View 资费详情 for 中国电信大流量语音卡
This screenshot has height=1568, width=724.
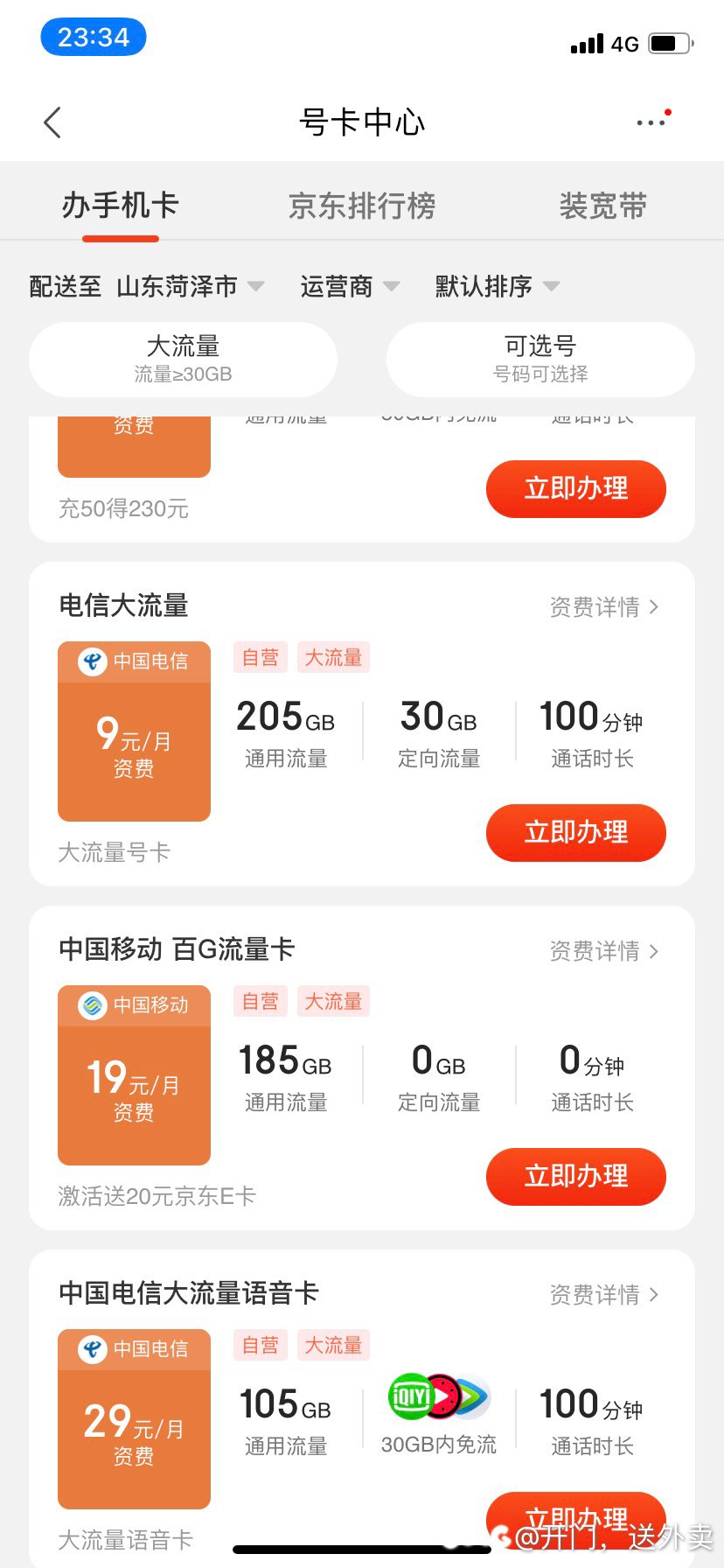pyautogui.click(x=604, y=1294)
